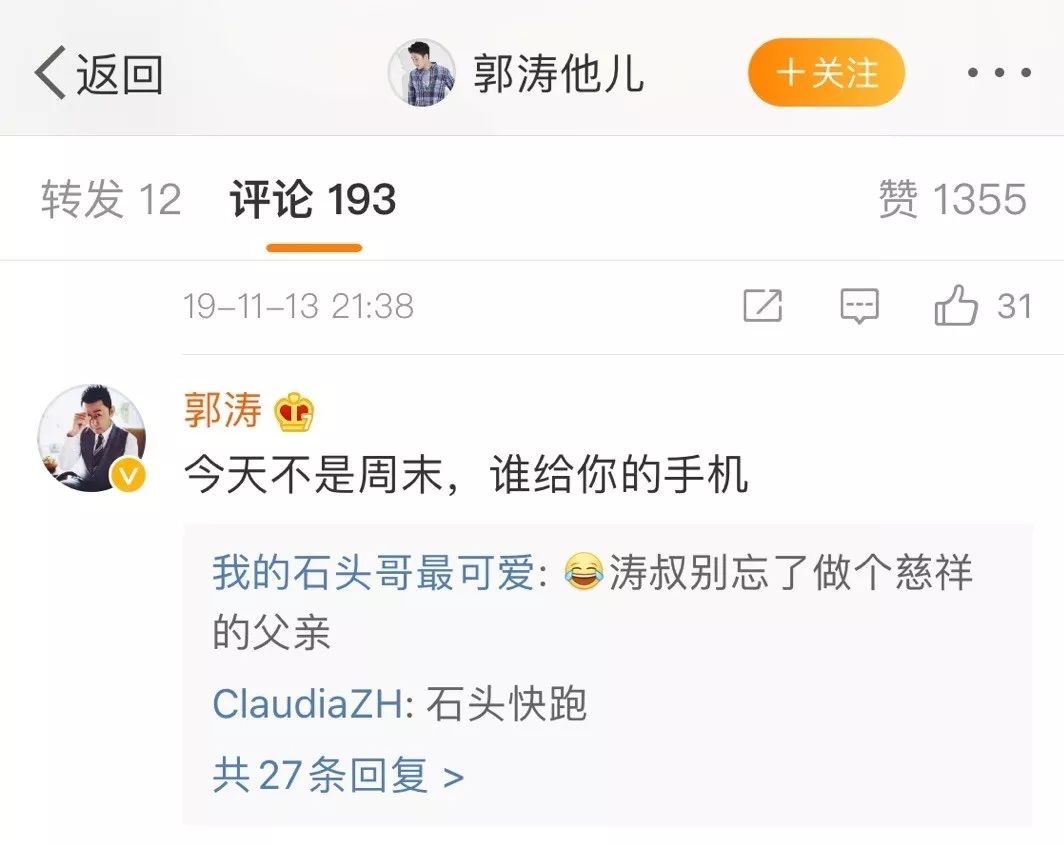Image resolution: width=1064 pixels, height=844 pixels.
Task: Go back via the 返回 button
Action: (98, 75)
